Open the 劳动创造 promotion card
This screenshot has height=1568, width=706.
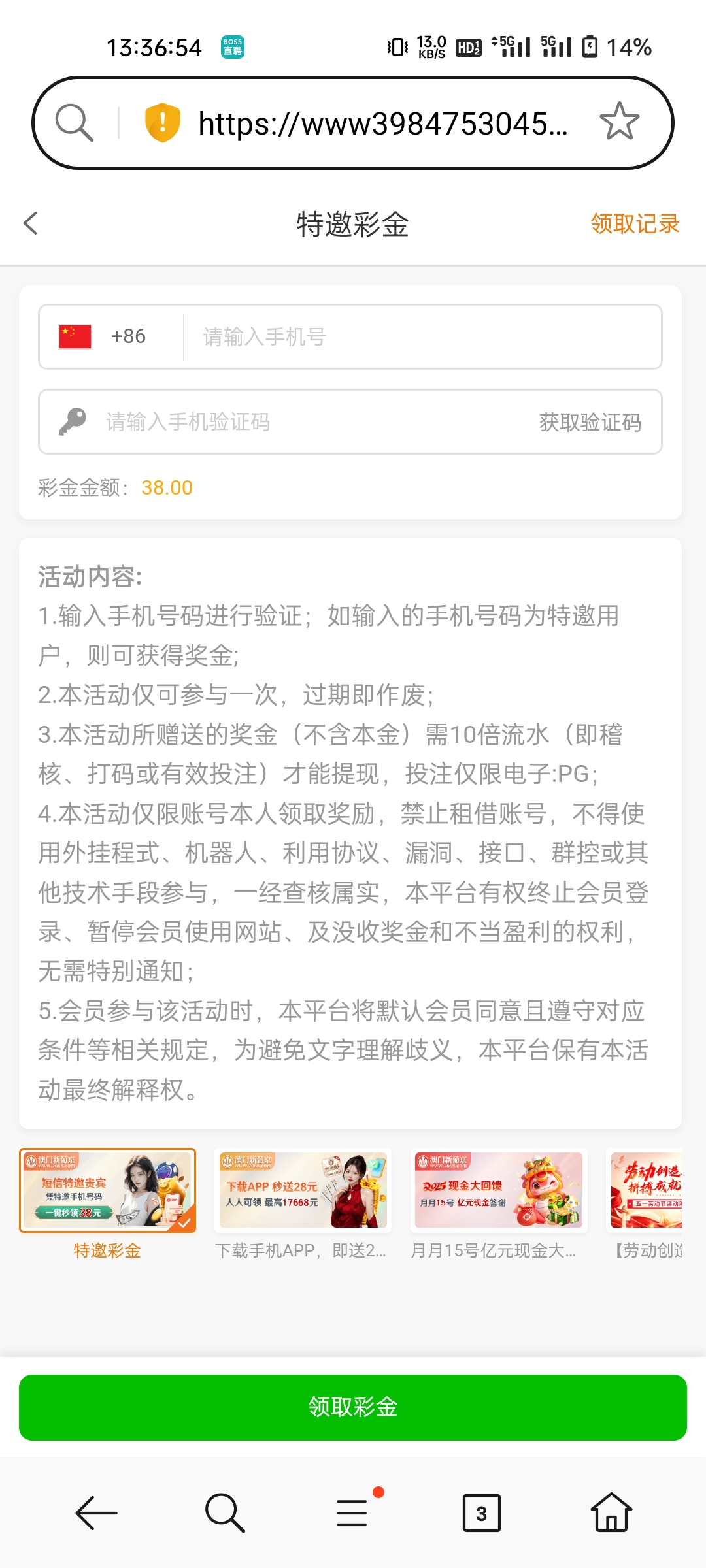tap(646, 1190)
